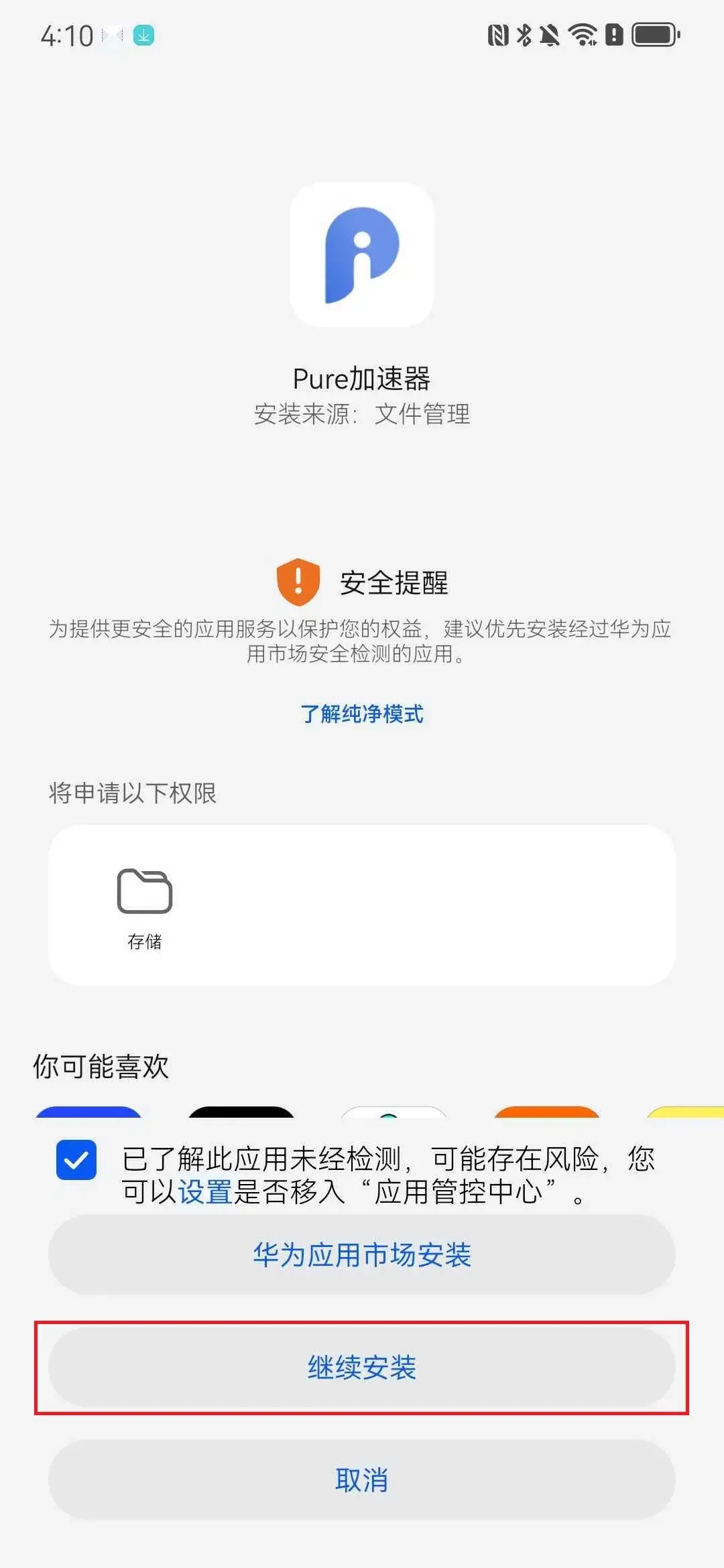This screenshot has height=1568, width=724.
Task: Tap the 存储 storage permission folder icon
Action: point(145,891)
